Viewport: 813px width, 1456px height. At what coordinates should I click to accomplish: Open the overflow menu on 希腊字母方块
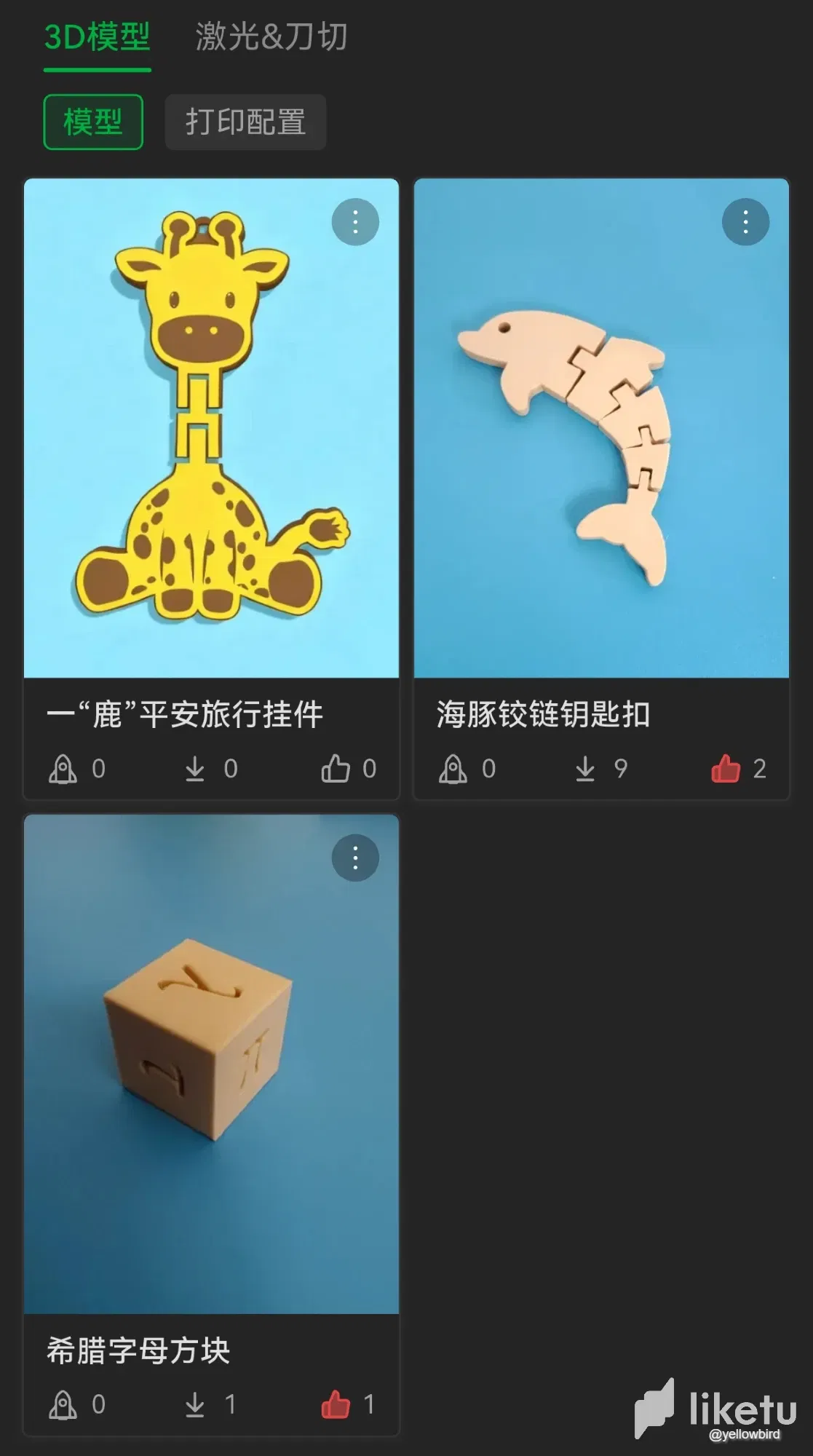[x=355, y=858]
